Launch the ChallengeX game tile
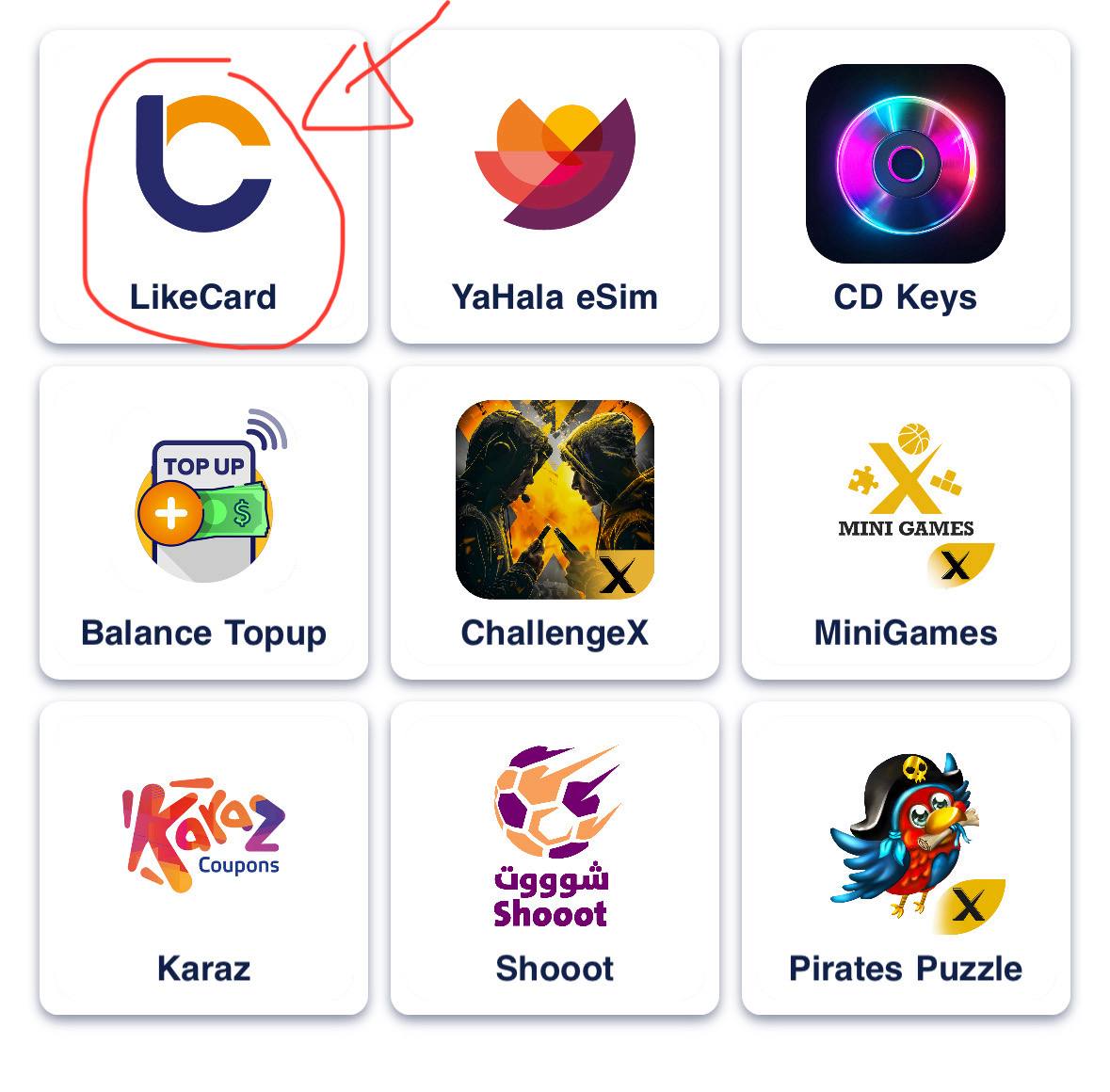 (x=555, y=522)
